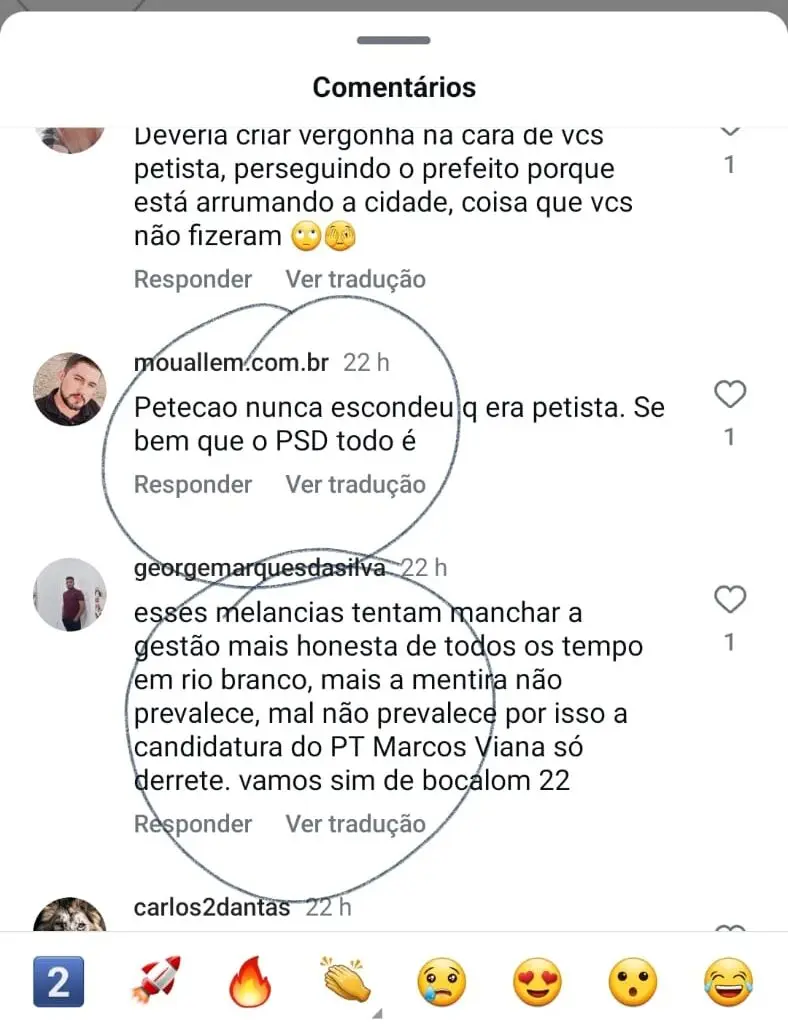Insert the number 2 emoji
788x1029 pixels.
pos(59,983)
